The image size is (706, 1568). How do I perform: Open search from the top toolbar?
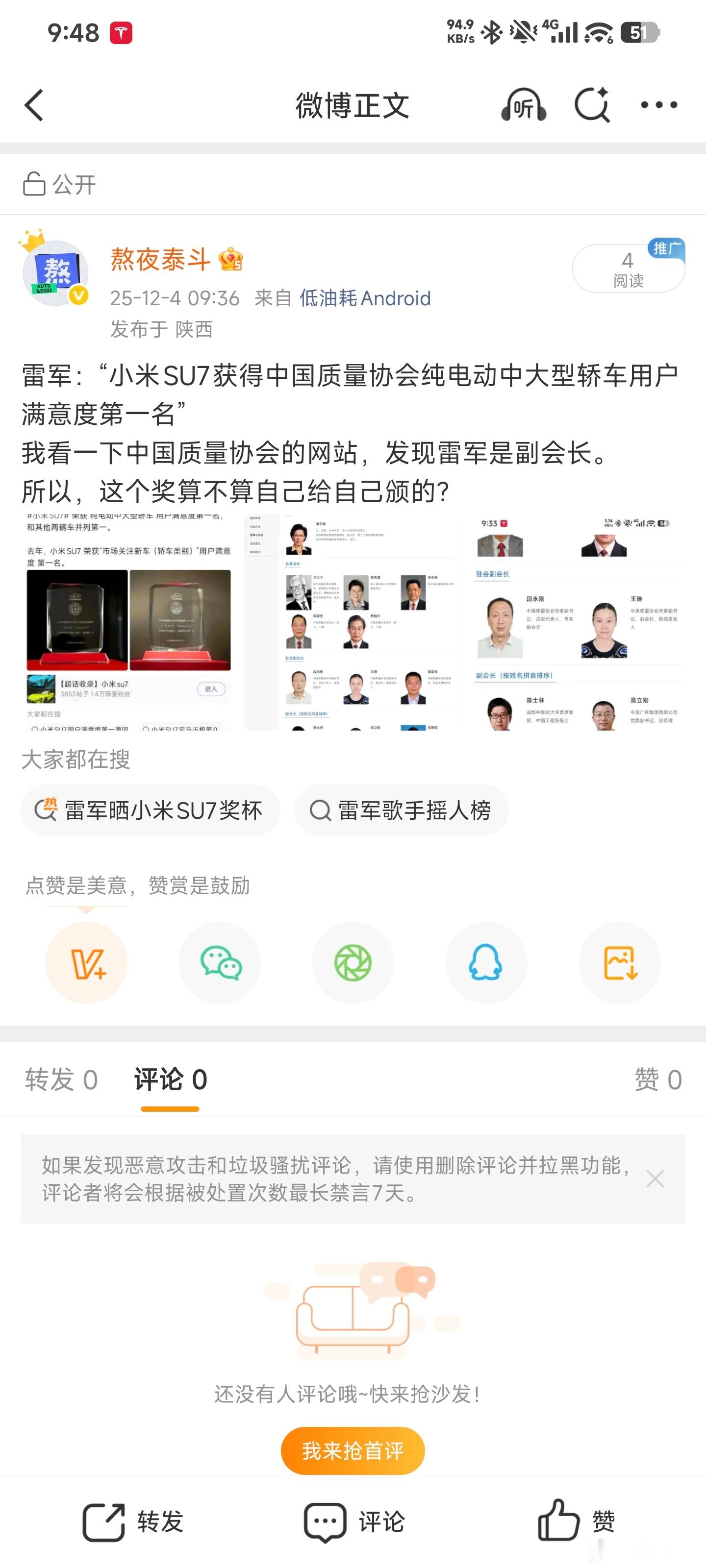pyautogui.click(x=591, y=105)
